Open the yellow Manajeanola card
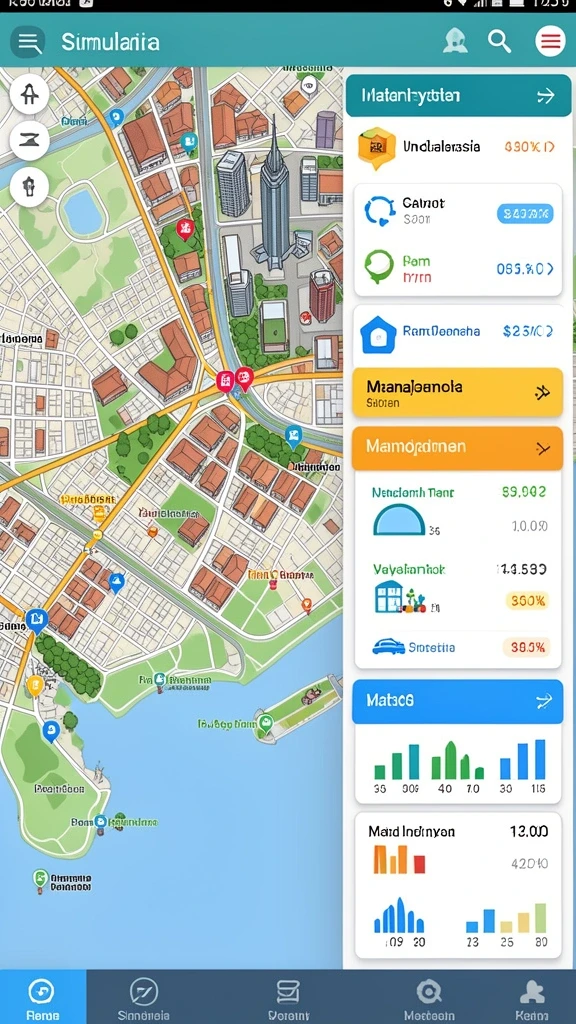The width and height of the screenshot is (576, 1024). tap(458, 392)
